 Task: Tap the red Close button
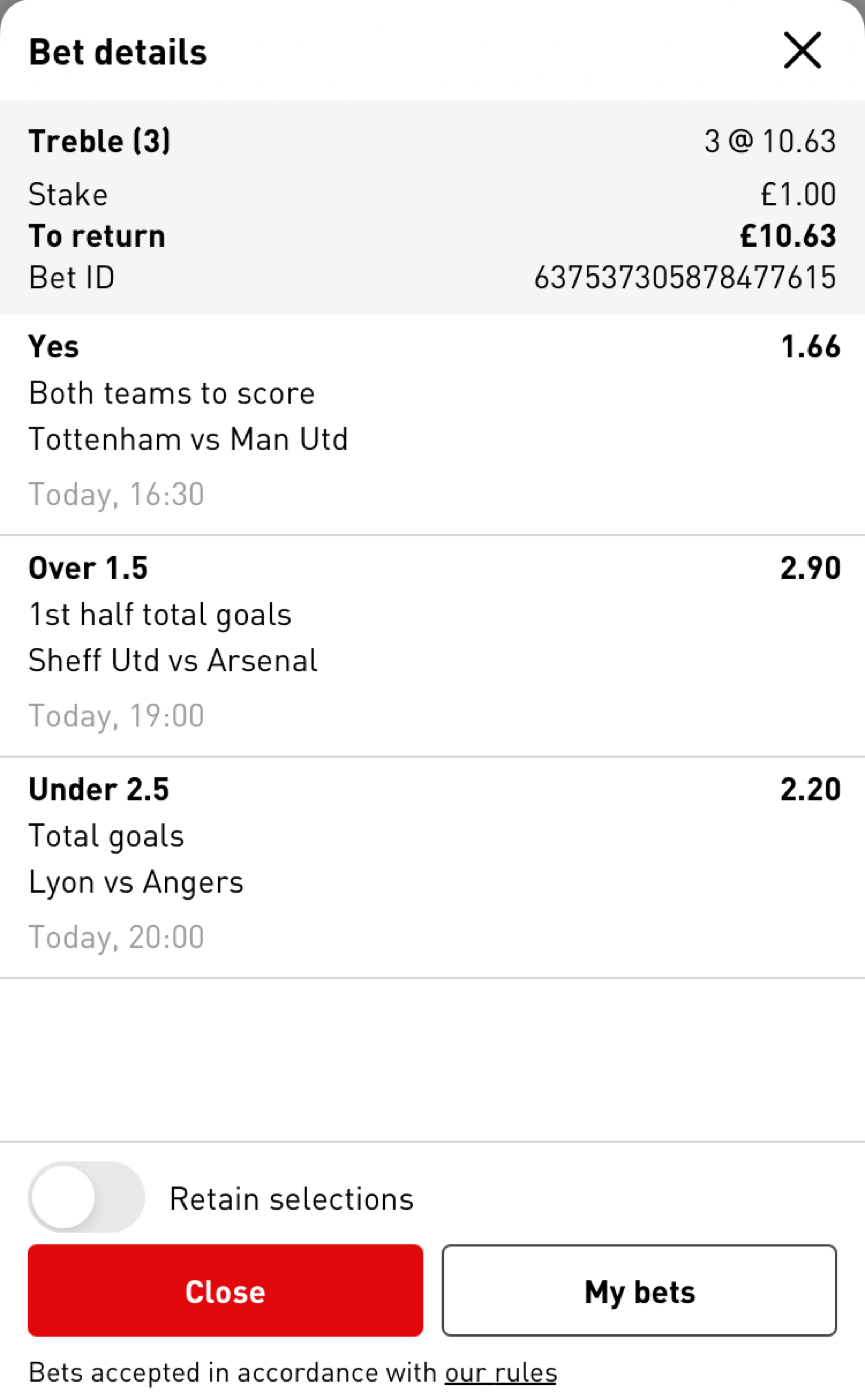[225, 1291]
